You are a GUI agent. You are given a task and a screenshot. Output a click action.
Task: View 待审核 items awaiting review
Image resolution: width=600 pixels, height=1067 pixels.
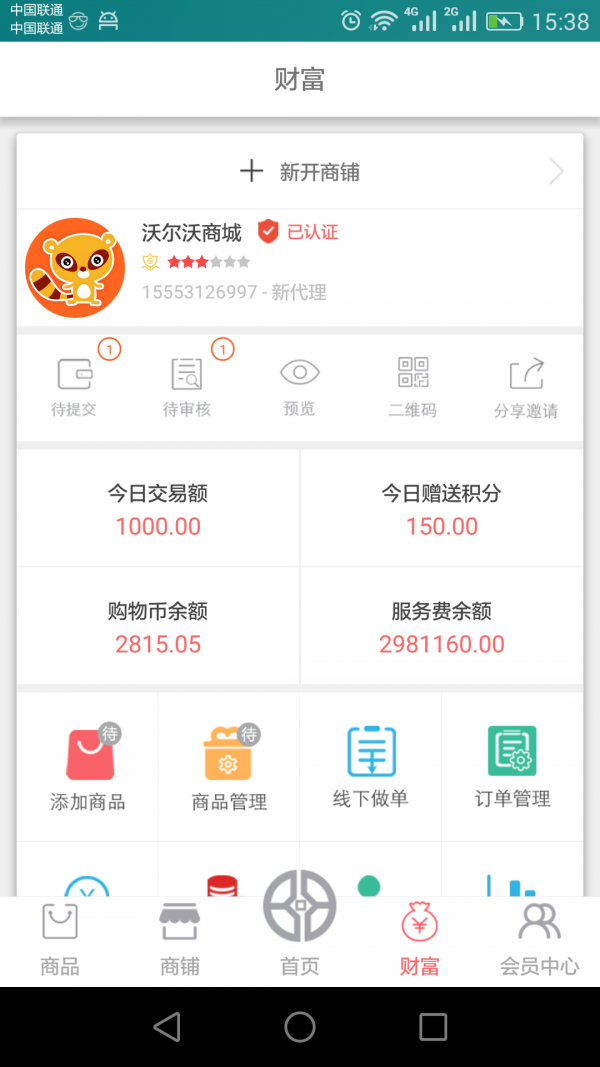187,386
